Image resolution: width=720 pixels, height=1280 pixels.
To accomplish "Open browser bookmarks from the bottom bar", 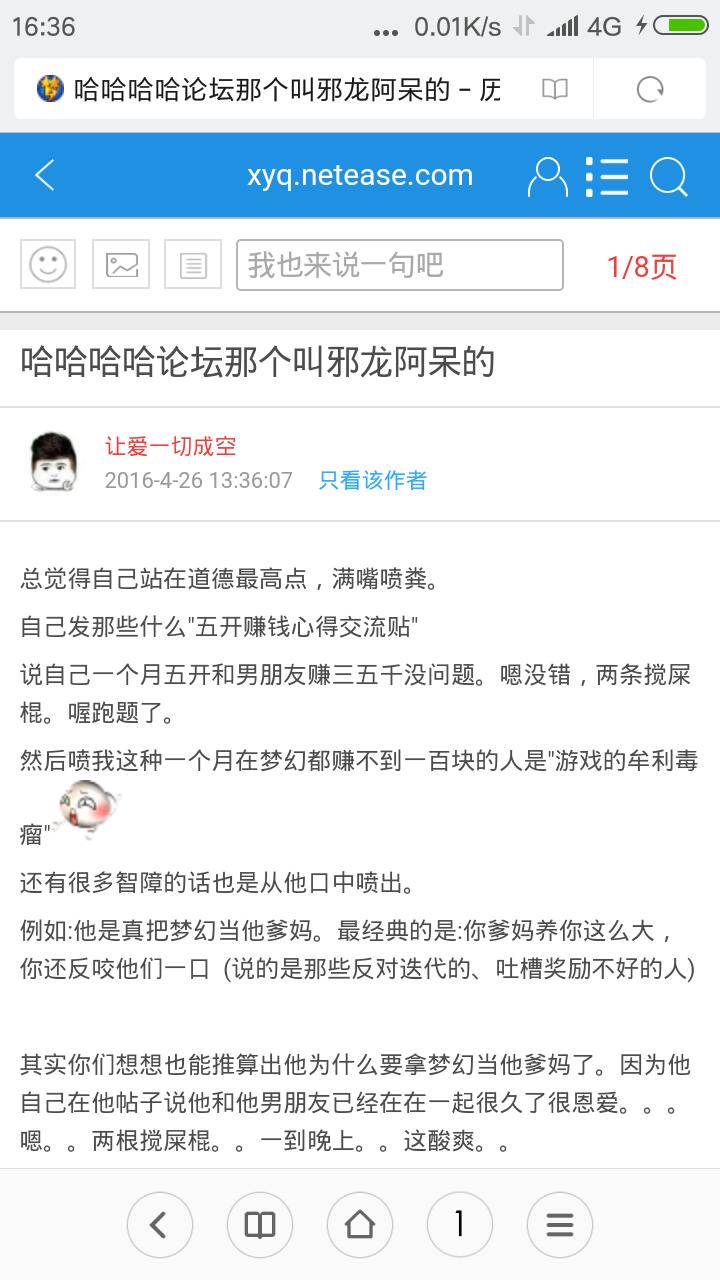I will [259, 1224].
